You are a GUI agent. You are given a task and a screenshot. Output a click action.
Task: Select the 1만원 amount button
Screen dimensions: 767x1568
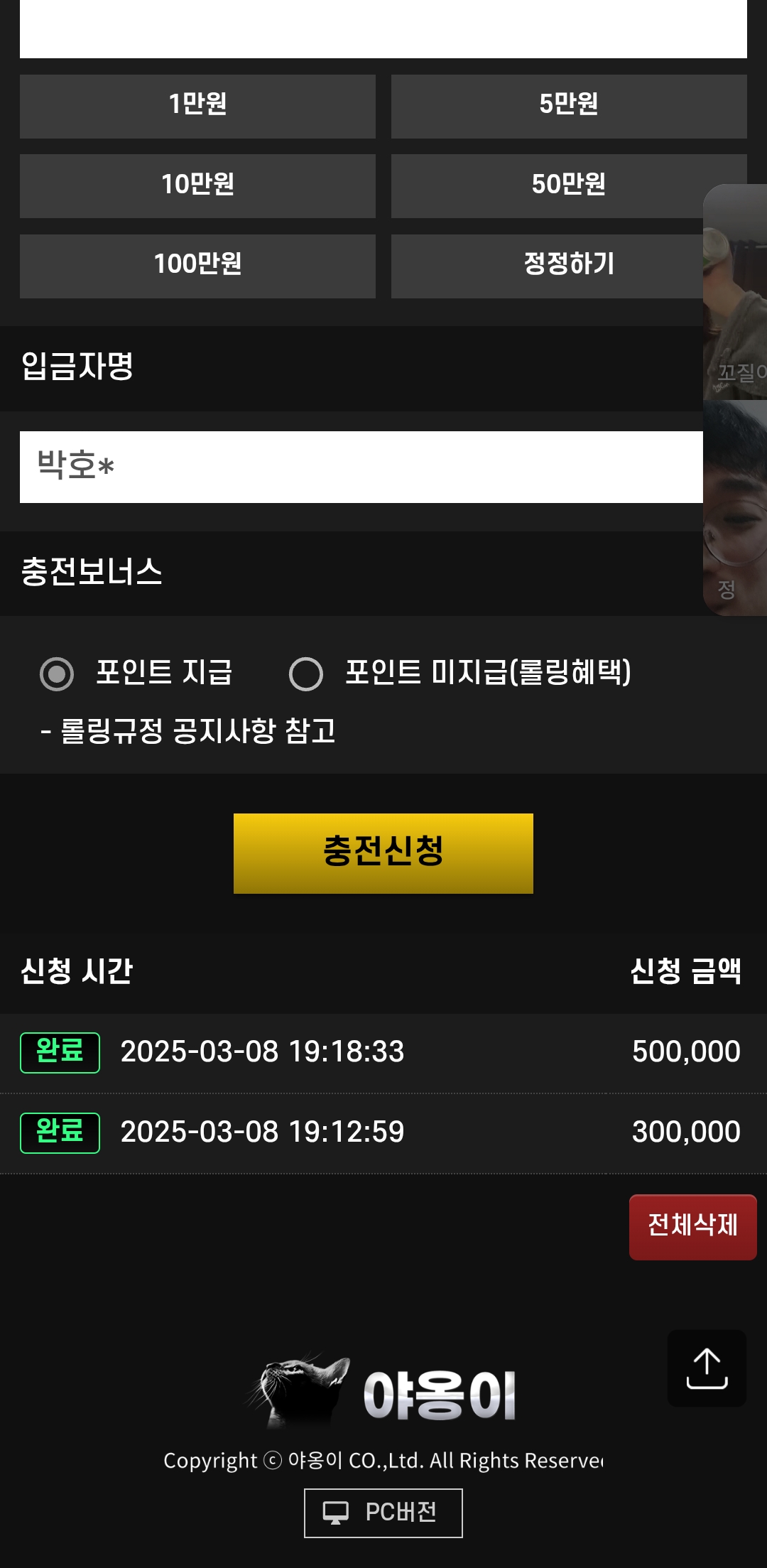coord(197,105)
